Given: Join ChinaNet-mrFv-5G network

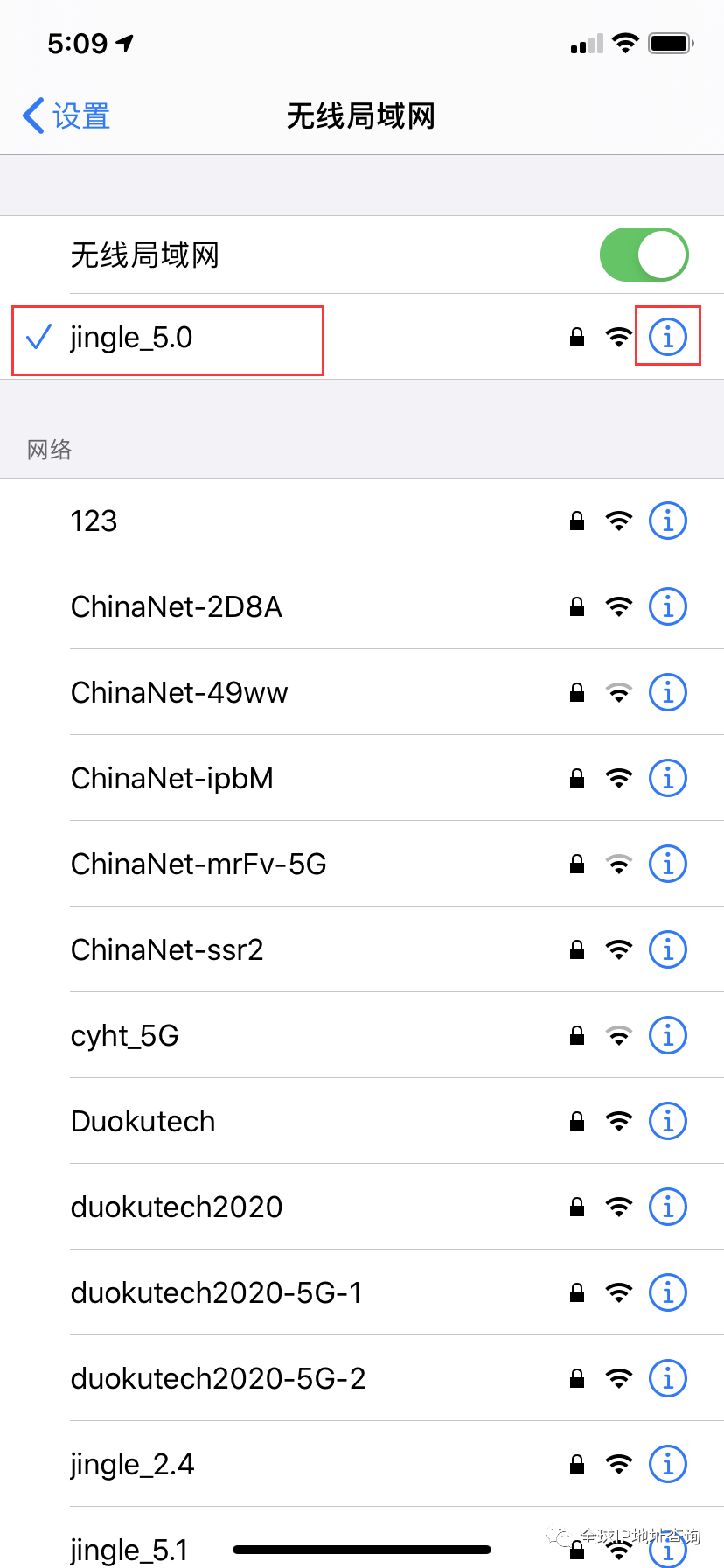Looking at the screenshot, I should pos(362,864).
